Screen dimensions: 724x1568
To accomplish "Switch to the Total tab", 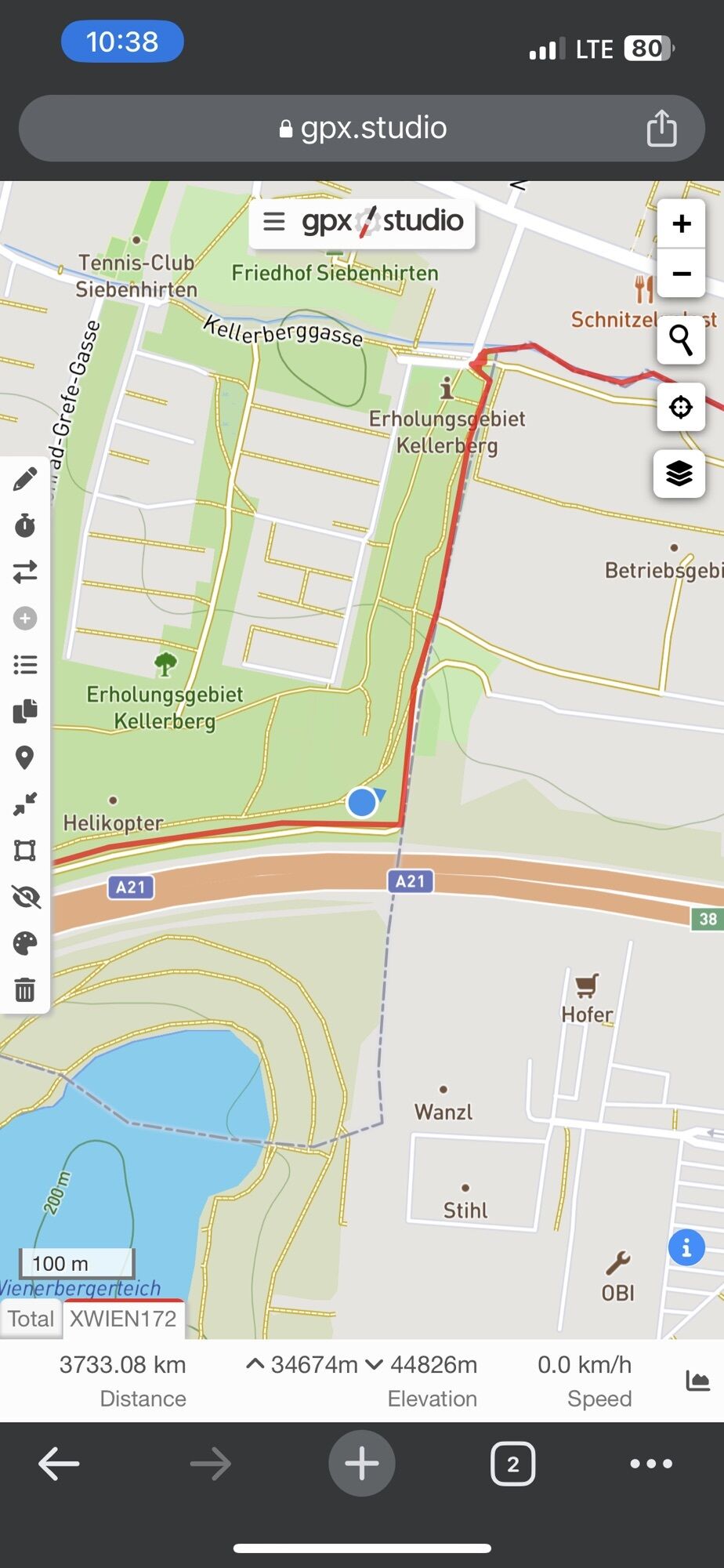I will click(31, 1319).
